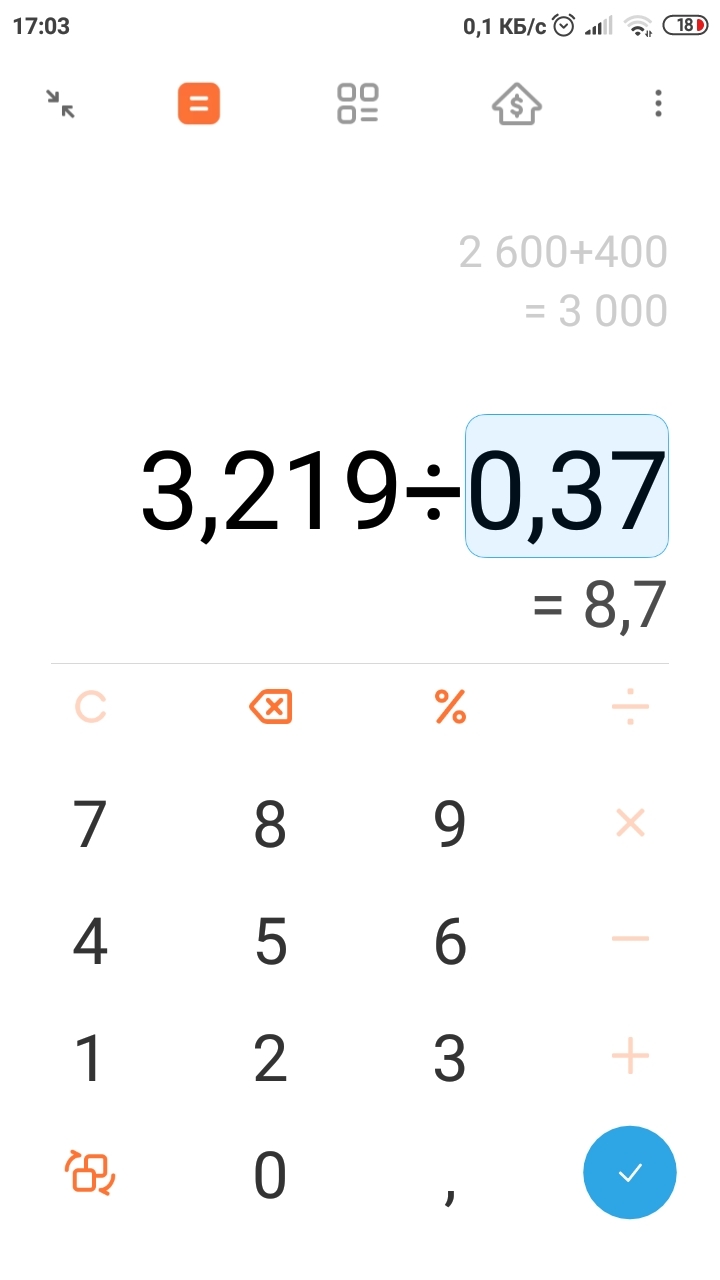Tap the minus operator

pos(630,940)
